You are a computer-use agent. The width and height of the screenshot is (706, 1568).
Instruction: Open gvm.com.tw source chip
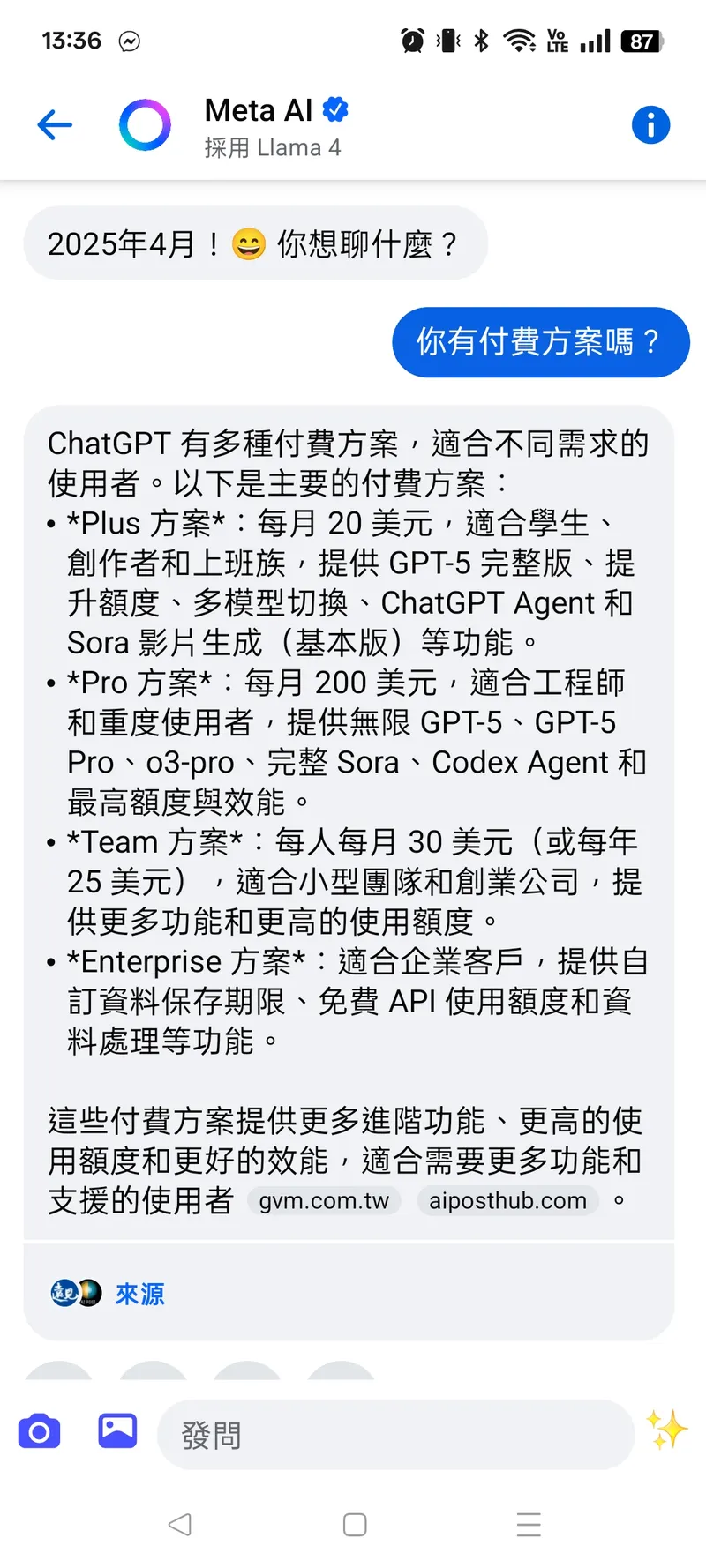324,1200
